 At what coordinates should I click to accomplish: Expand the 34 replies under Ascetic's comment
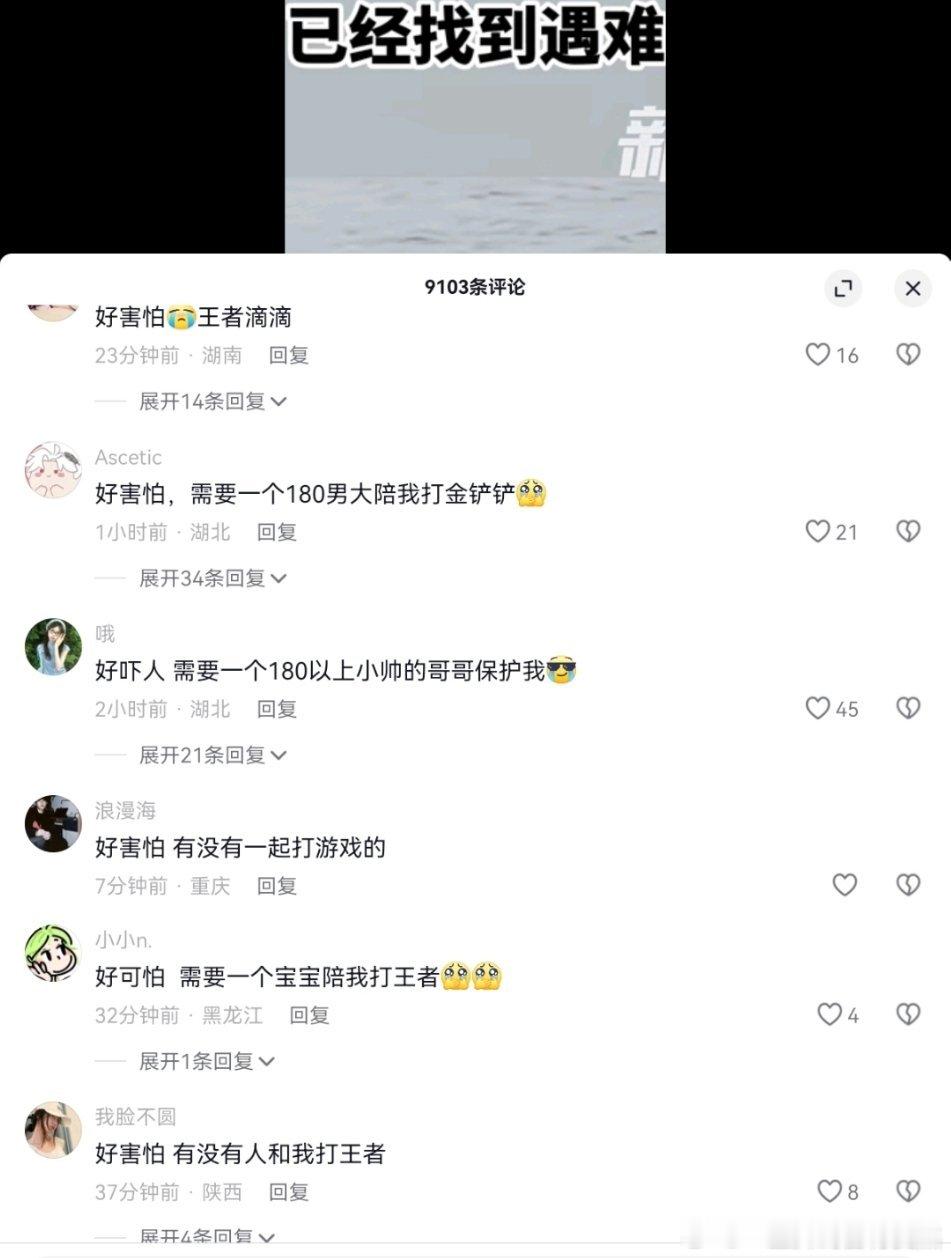click(206, 578)
